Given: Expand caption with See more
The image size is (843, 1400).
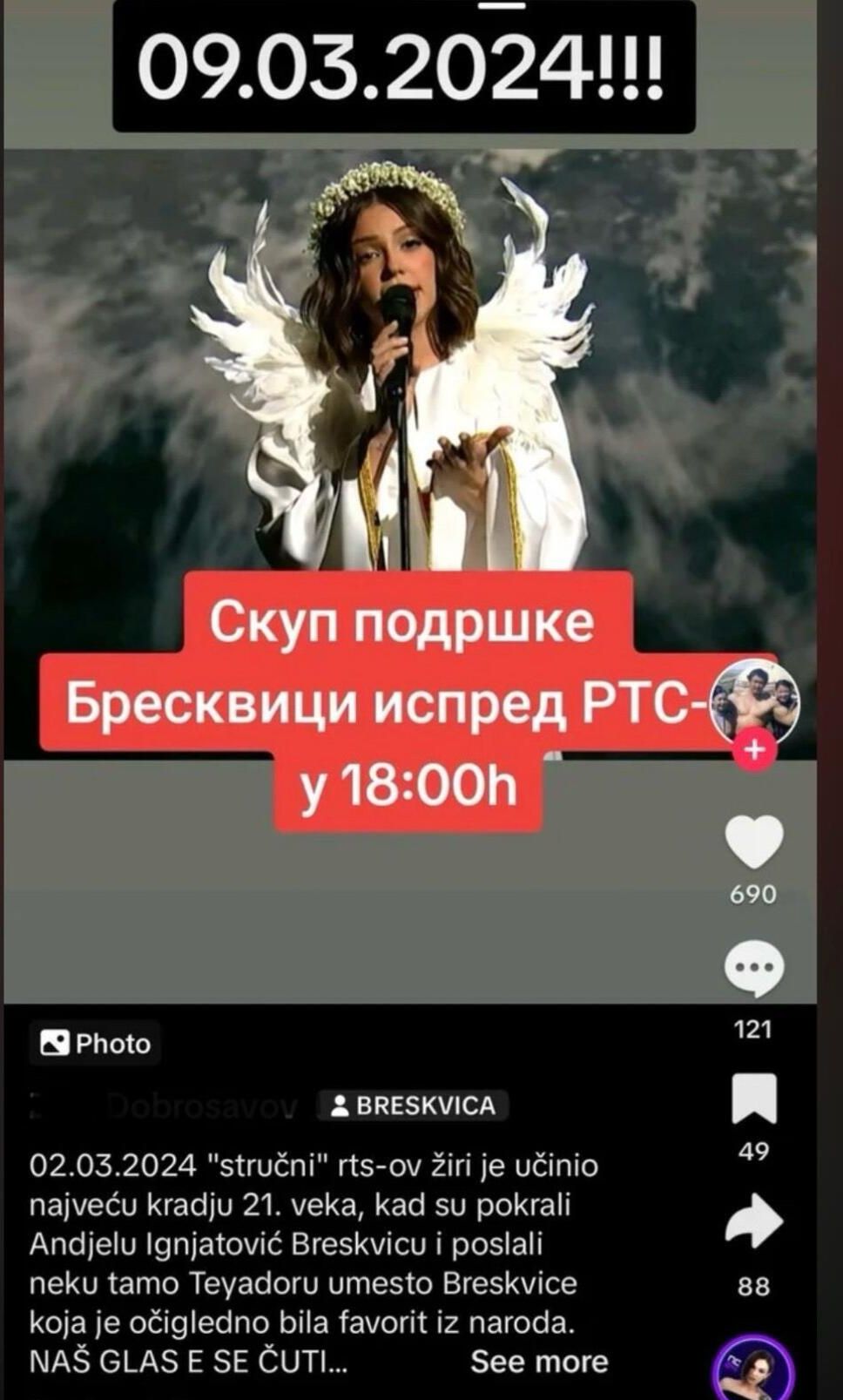Looking at the screenshot, I should [539, 1362].
